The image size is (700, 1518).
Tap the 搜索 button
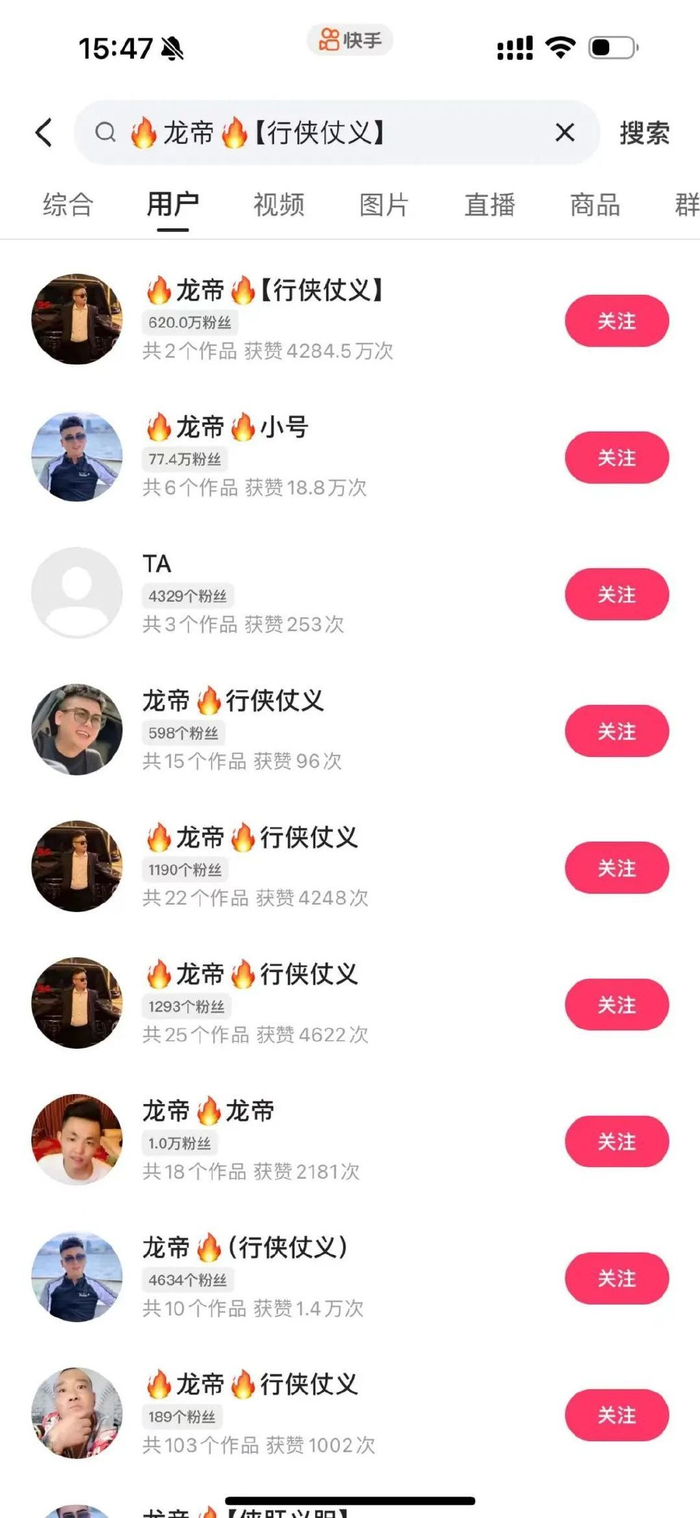[644, 132]
